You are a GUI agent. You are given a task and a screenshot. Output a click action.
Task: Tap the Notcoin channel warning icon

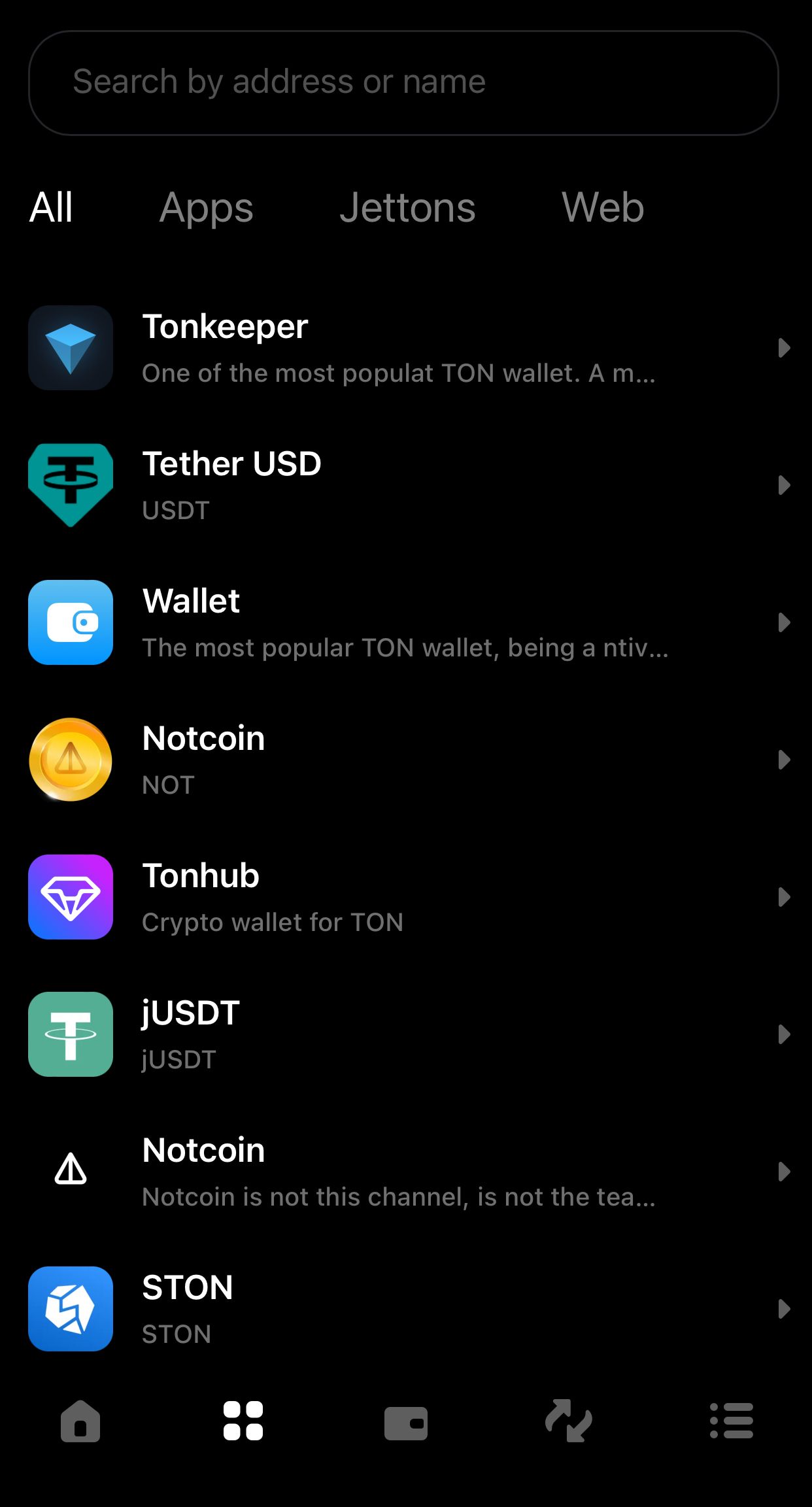point(71,1172)
